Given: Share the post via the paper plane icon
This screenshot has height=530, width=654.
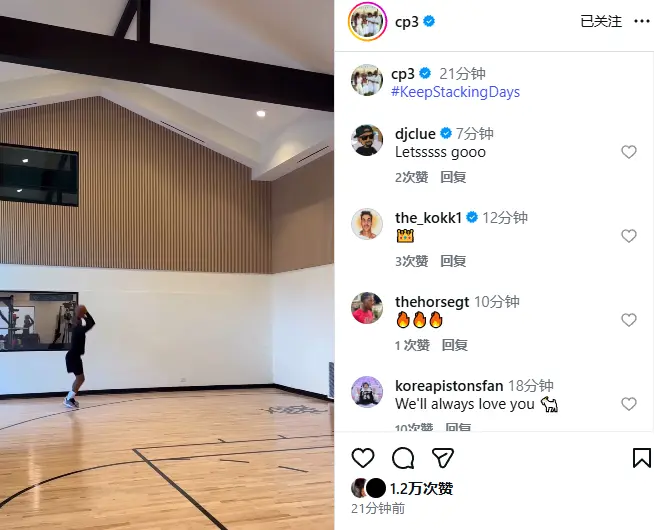Looking at the screenshot, I should (443, 457).
